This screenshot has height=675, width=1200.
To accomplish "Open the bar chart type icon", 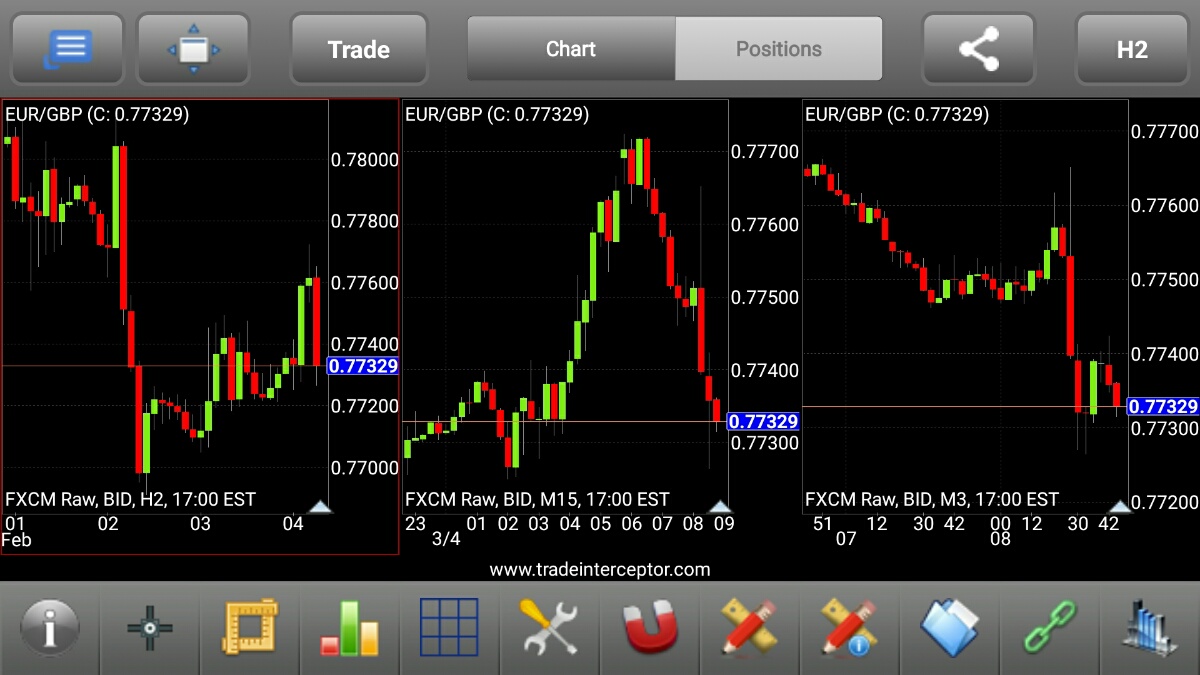I will (x=350, y=630).
